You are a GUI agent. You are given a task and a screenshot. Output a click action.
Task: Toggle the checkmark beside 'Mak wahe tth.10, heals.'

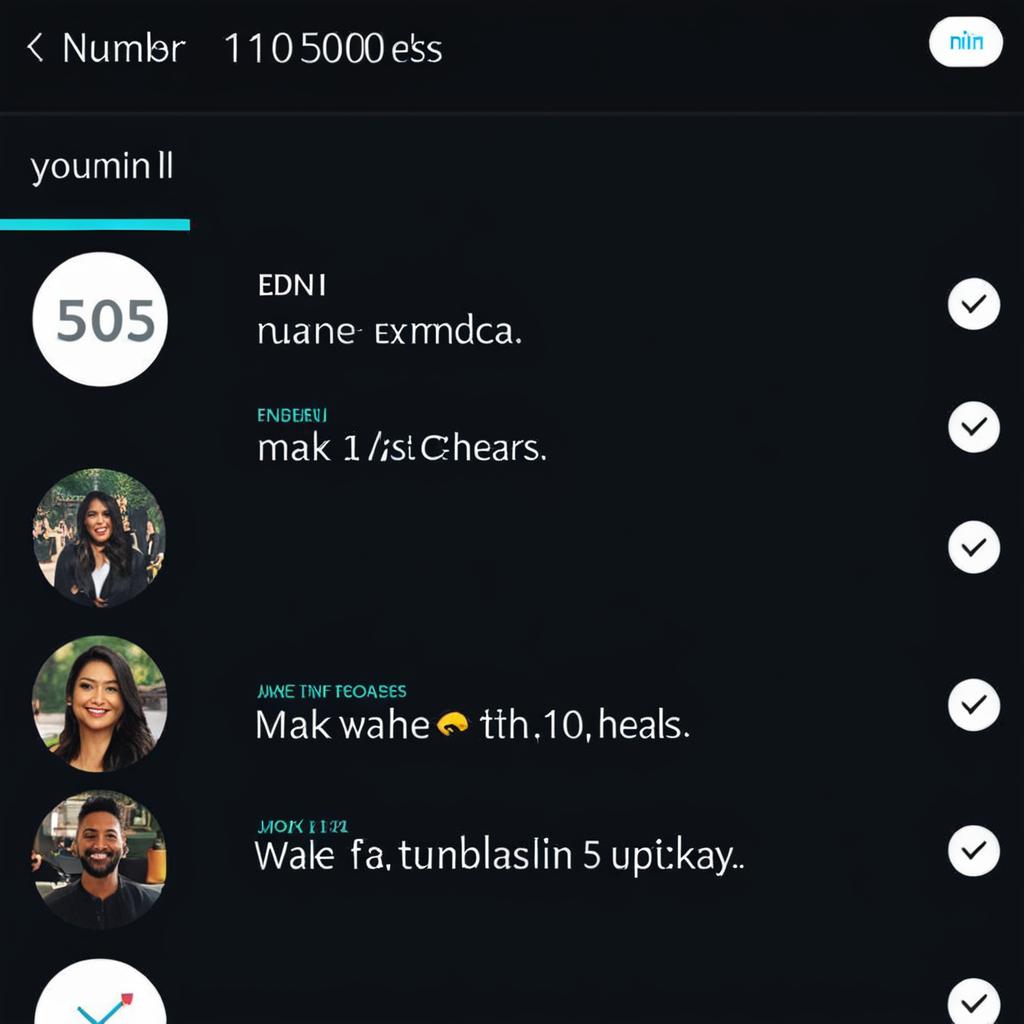point(973,705)
